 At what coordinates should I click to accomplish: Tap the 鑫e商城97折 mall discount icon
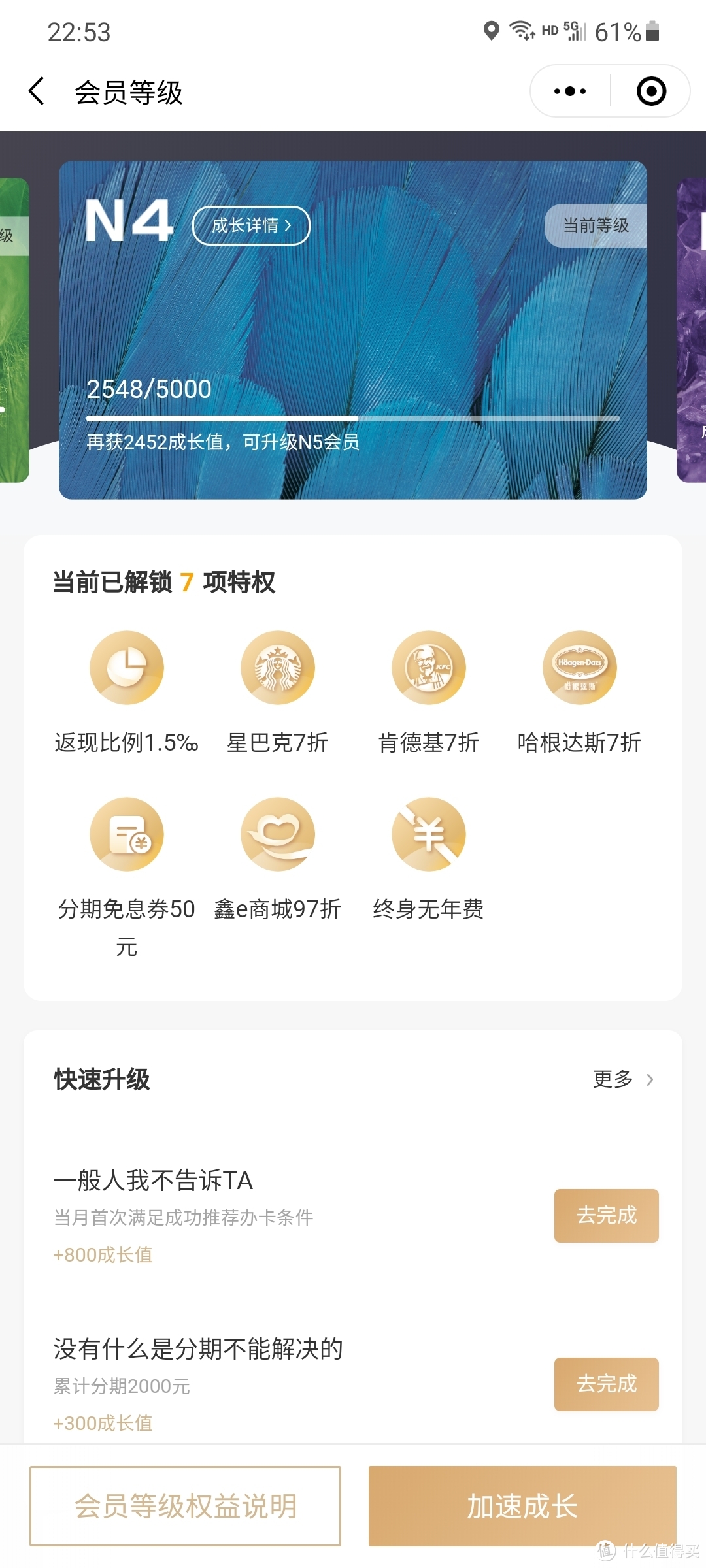(x=277, y=834)
